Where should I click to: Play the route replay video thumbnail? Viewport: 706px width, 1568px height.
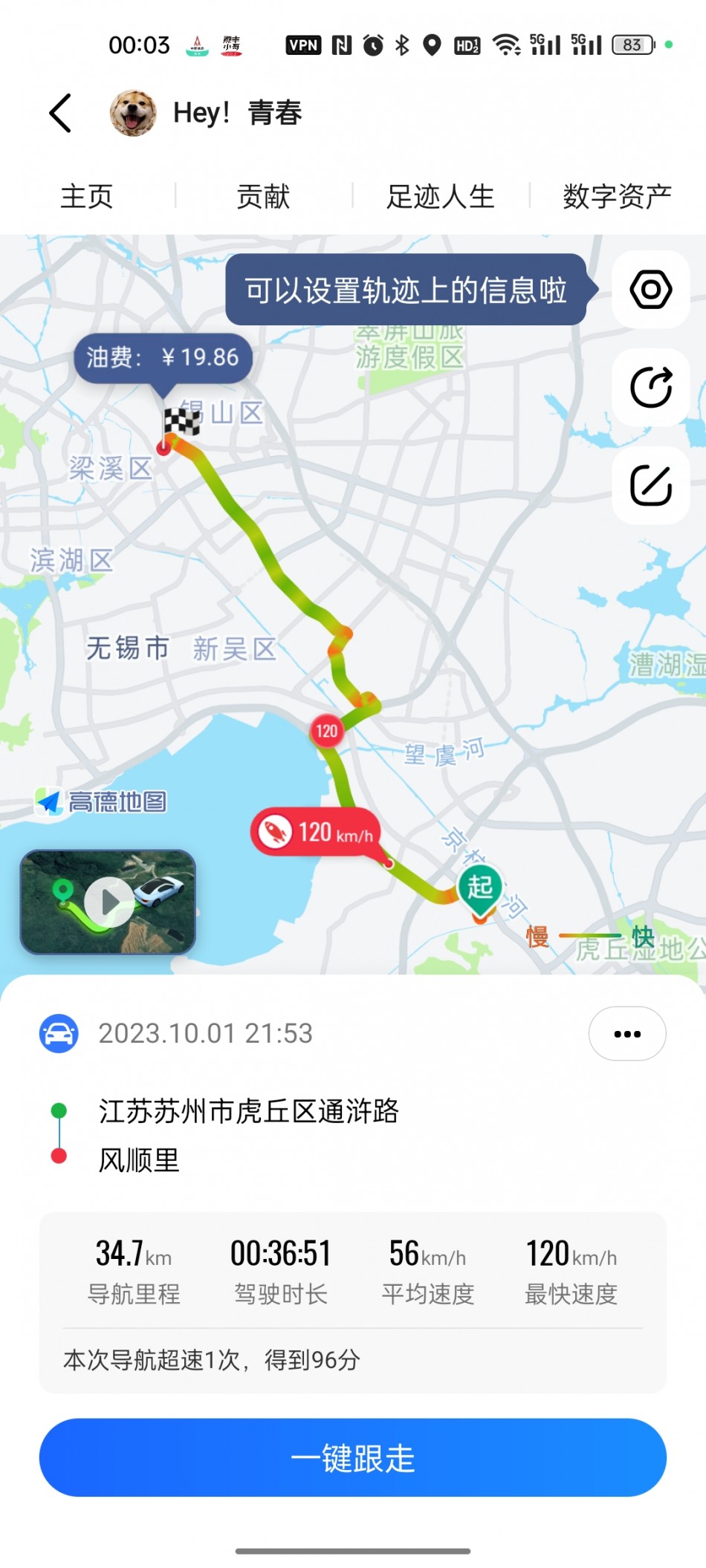click(109, 902)
